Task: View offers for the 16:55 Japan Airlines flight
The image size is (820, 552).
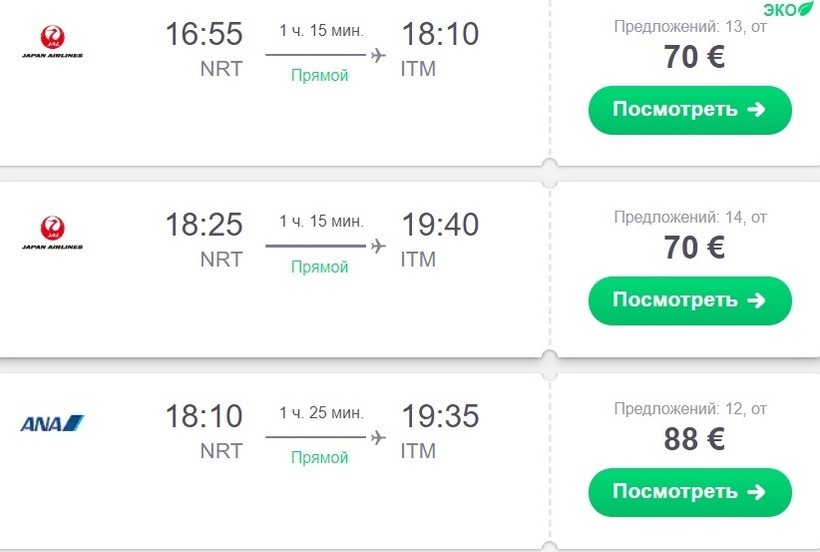Action: click(x=689, y=110)
